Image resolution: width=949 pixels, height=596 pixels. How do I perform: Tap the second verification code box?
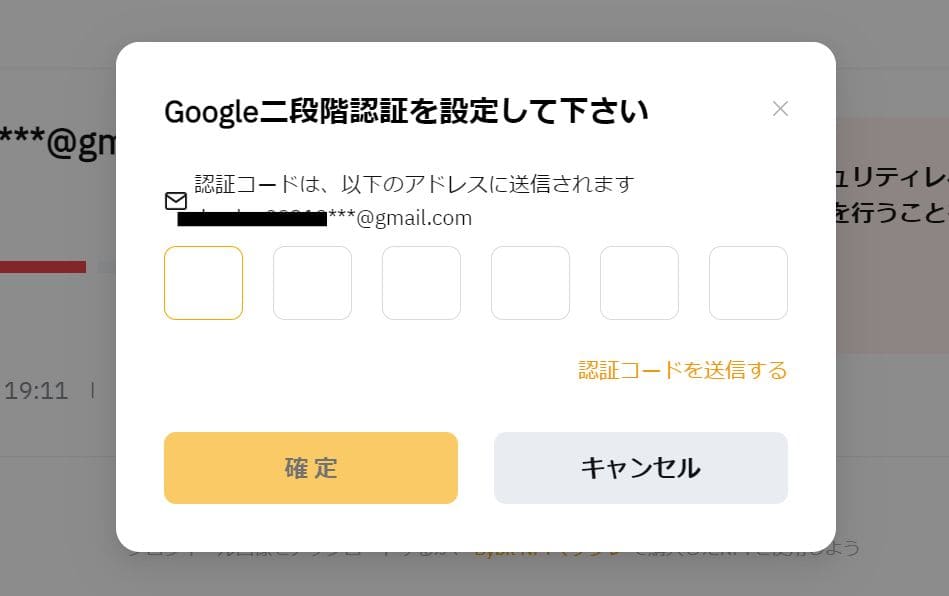312,283
